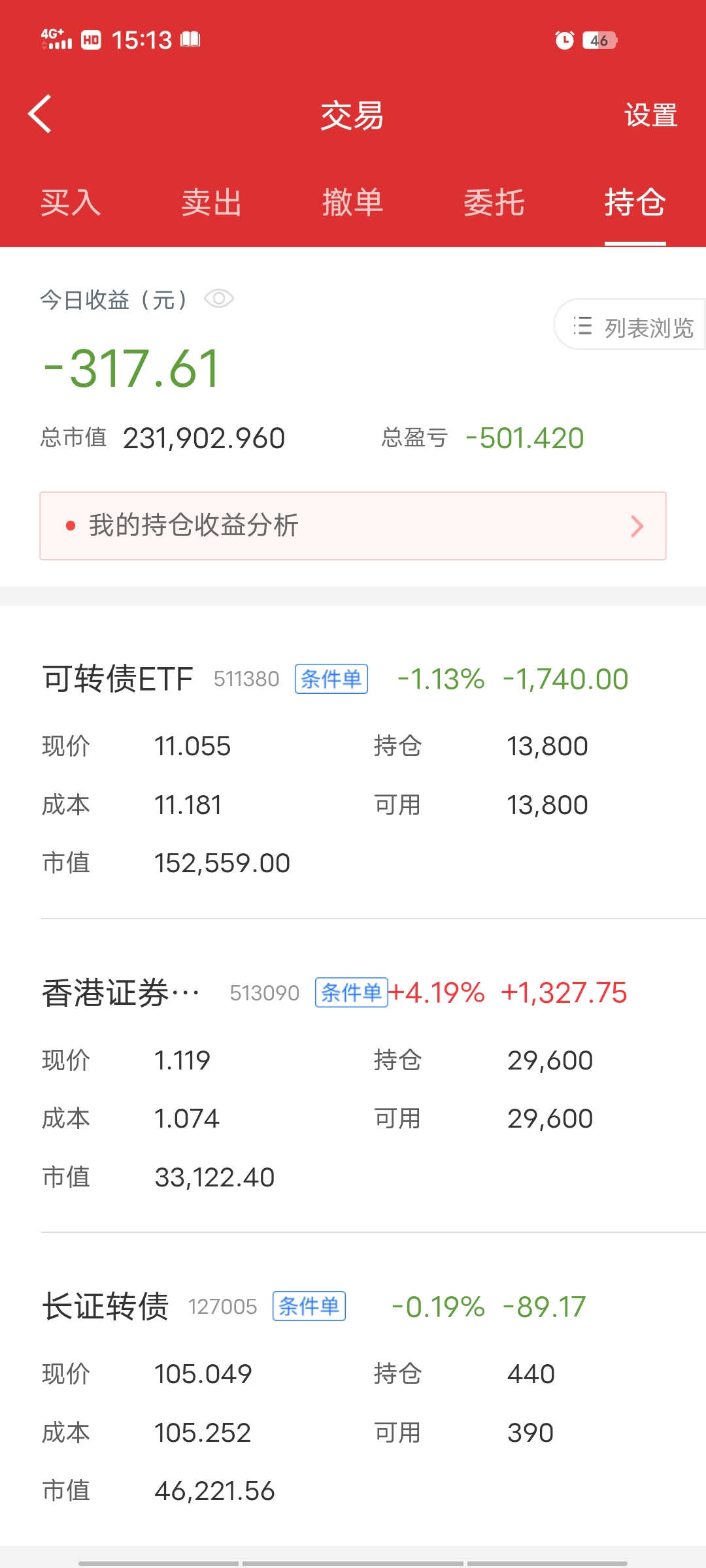Hide today's earnings with the eye icon

click(x=219, y=299)
